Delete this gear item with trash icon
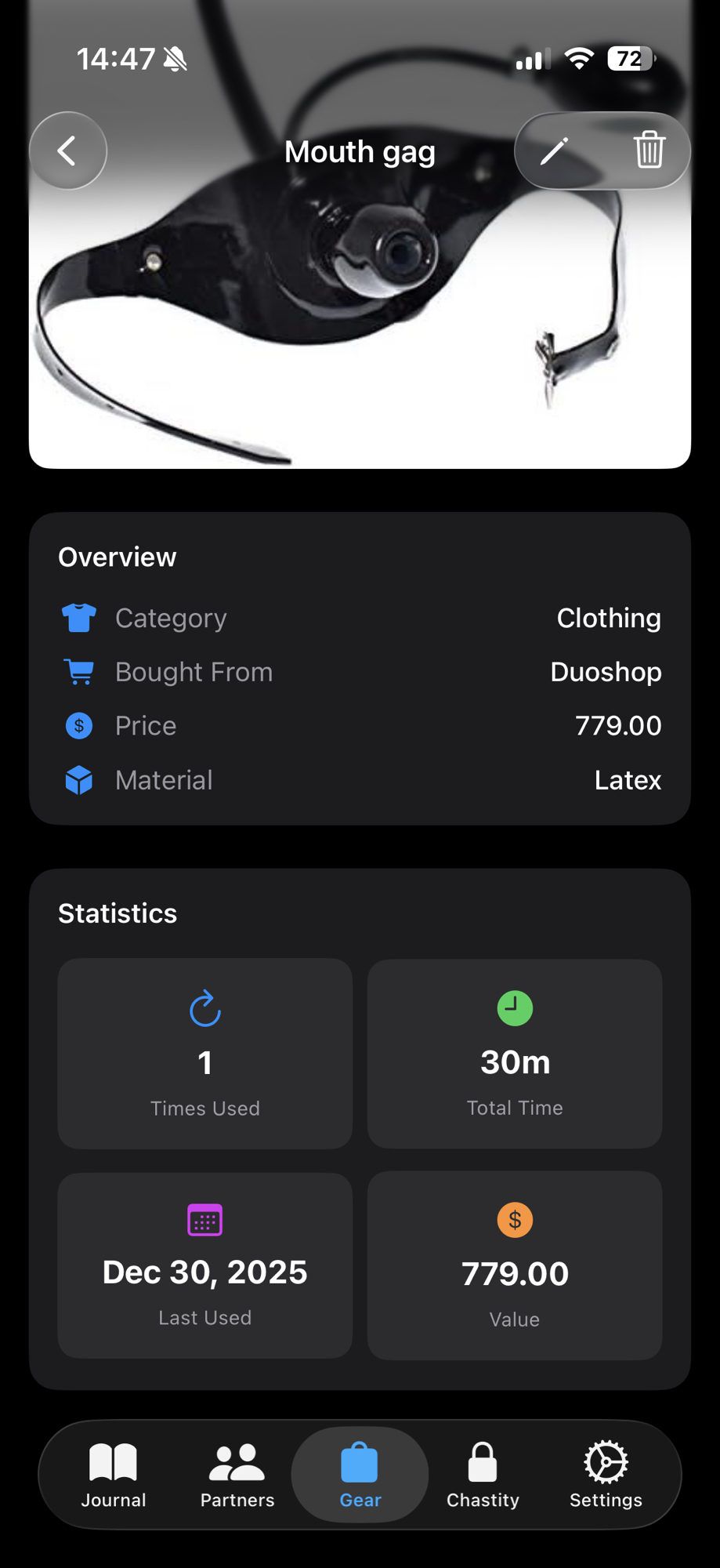 tap(649, 151)
